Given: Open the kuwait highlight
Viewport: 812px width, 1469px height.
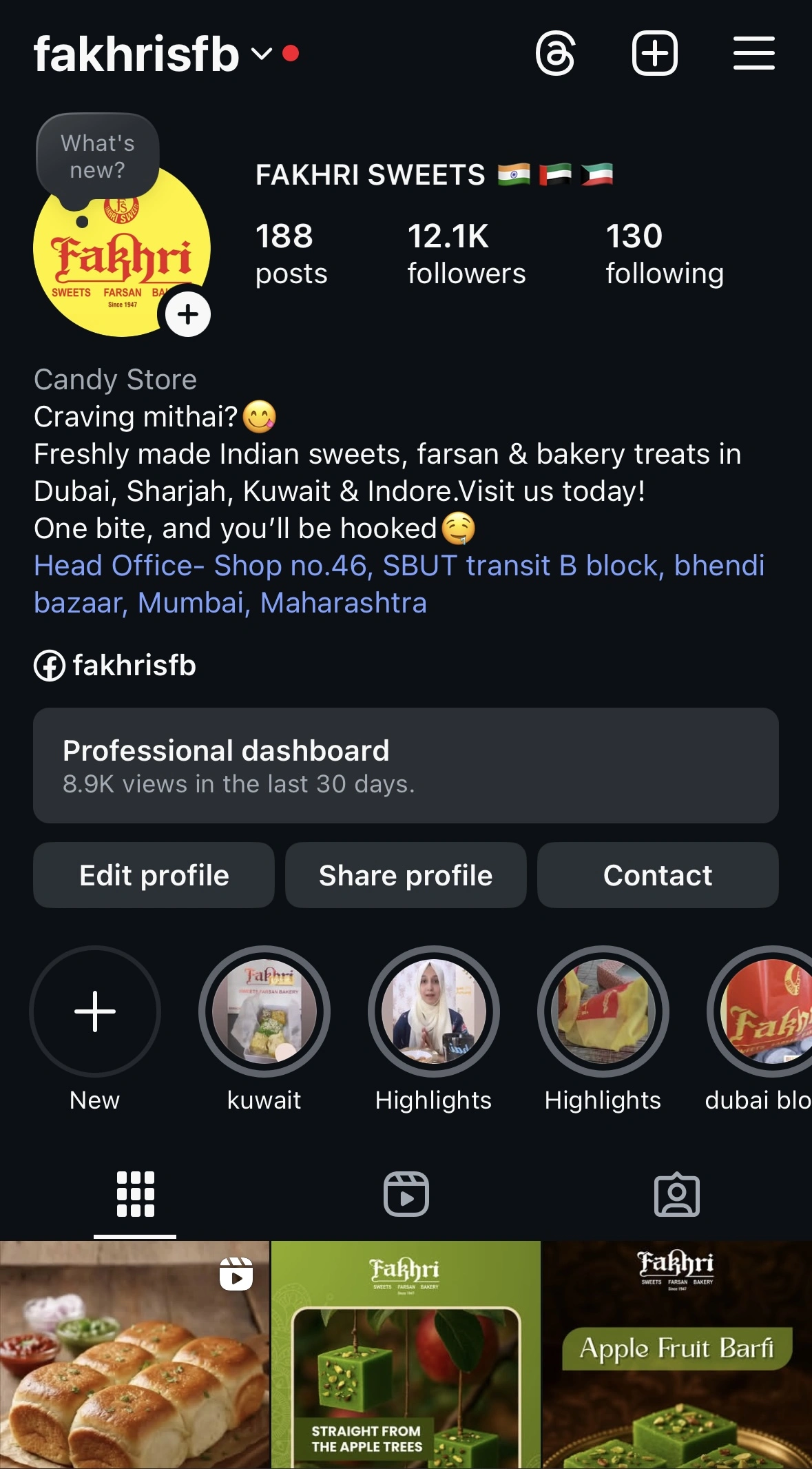Looking at the screenshot, I should tap(264, 1011).
